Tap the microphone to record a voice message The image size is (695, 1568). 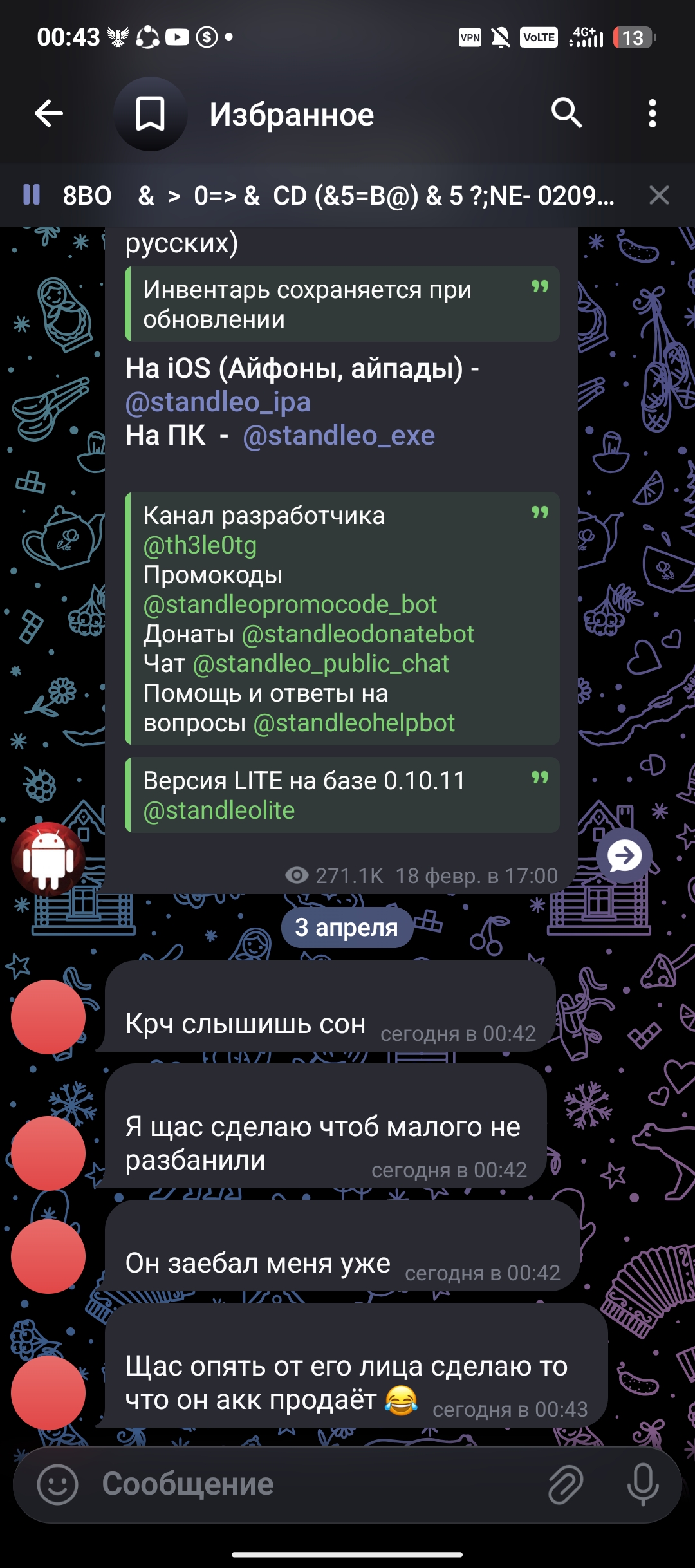pos(642,1484)
